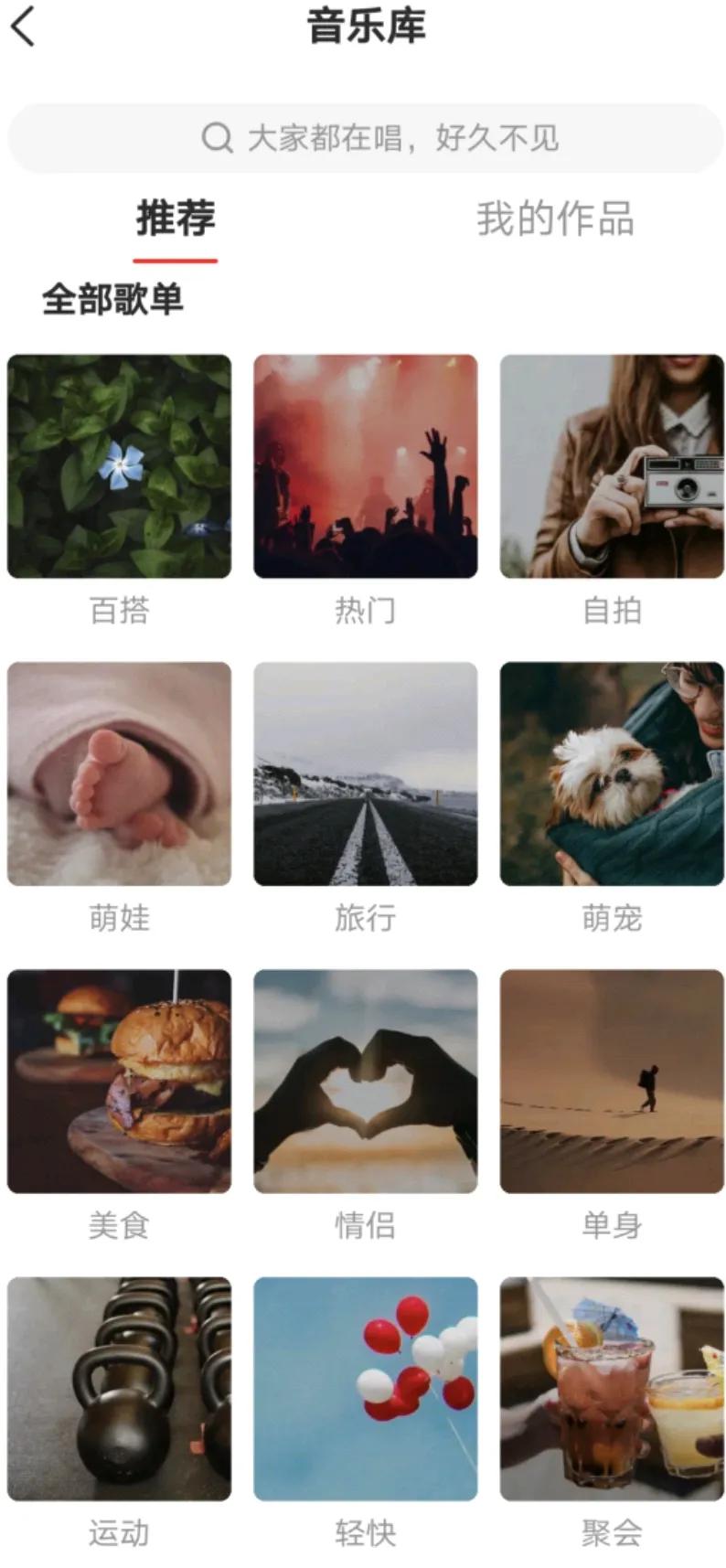Open the 萌娃 playlist

[x=119, y=773]
